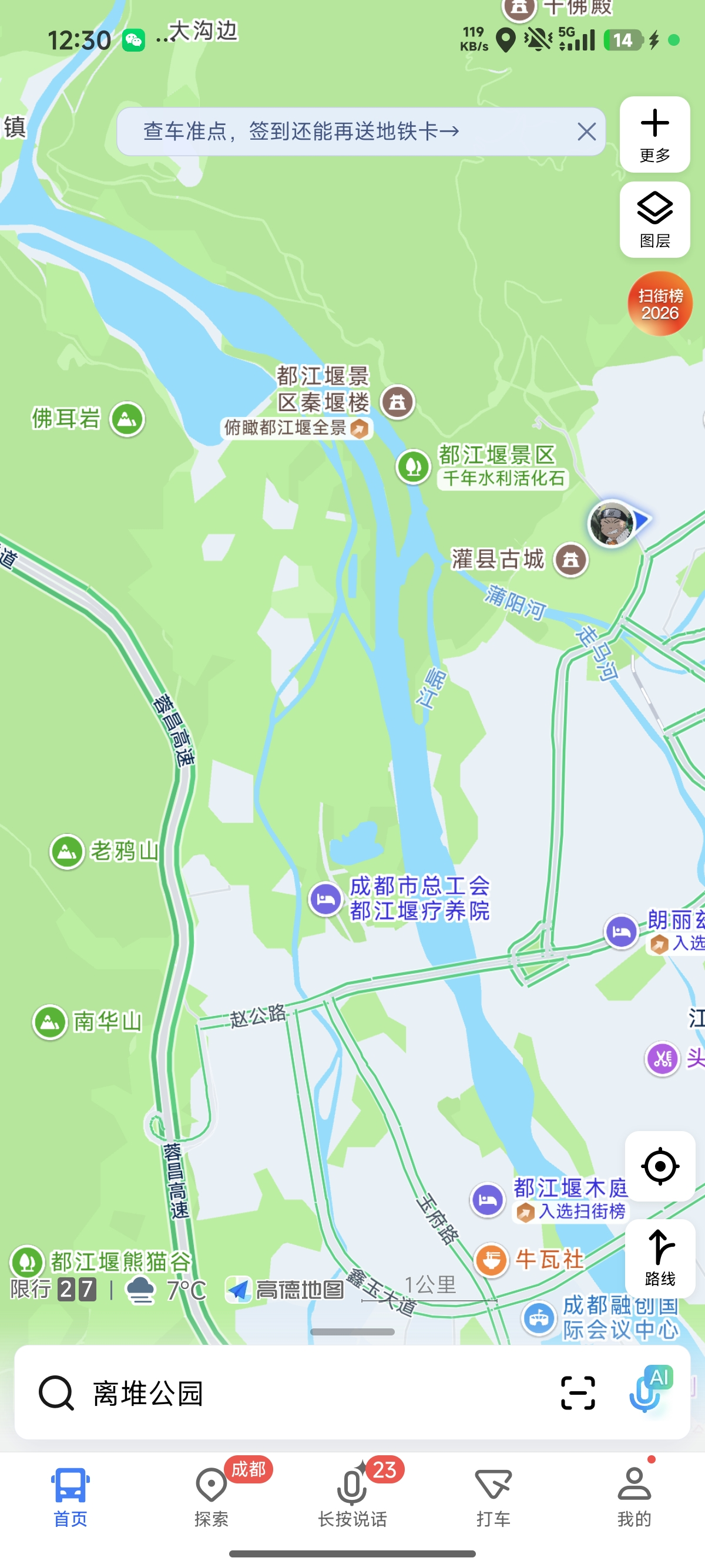This screenshot has width=705, height=1568.
Task: View the 7°C weather info
Action: click(166, 1289)
